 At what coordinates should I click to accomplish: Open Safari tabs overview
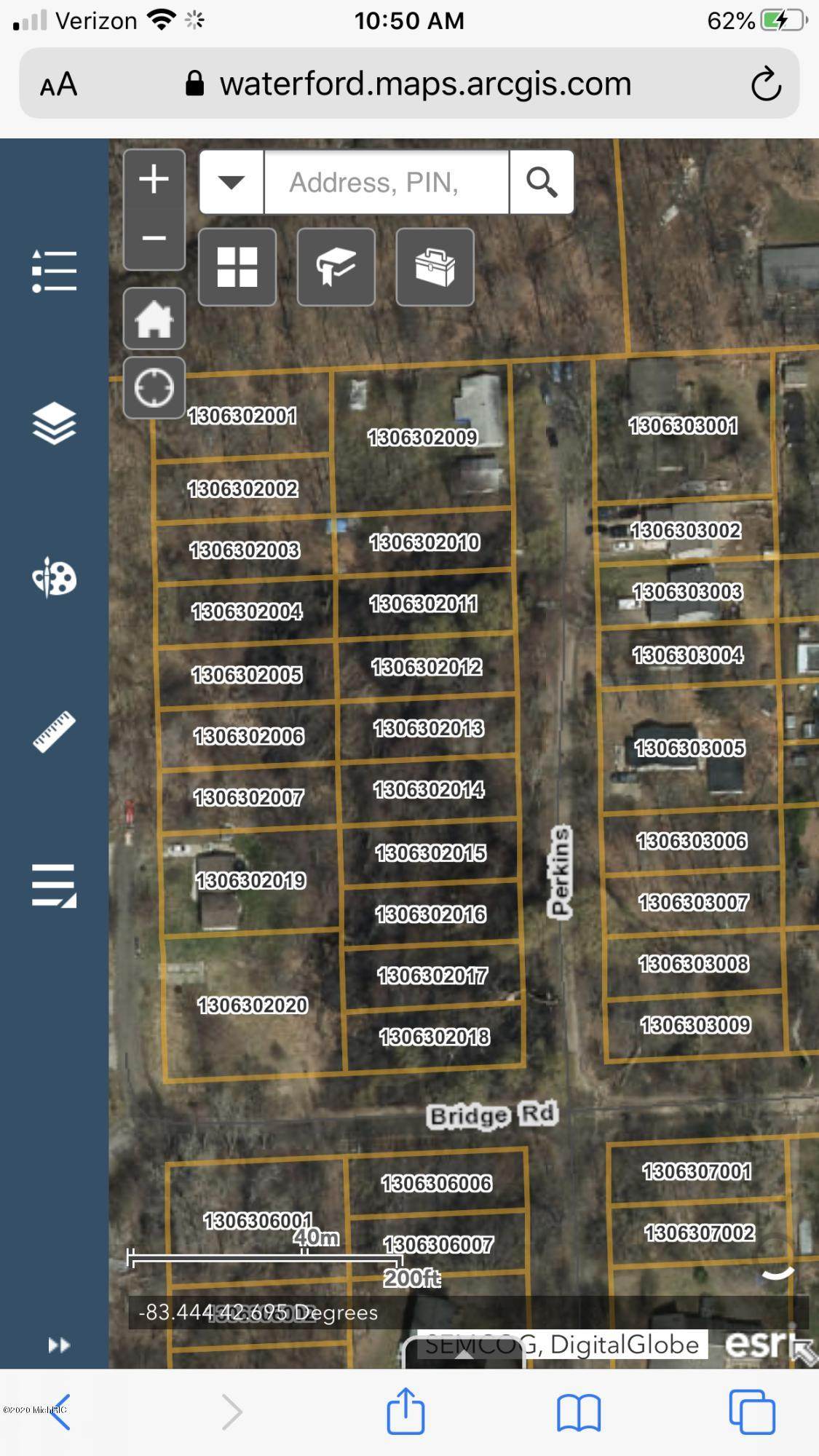coord(751,1412)
